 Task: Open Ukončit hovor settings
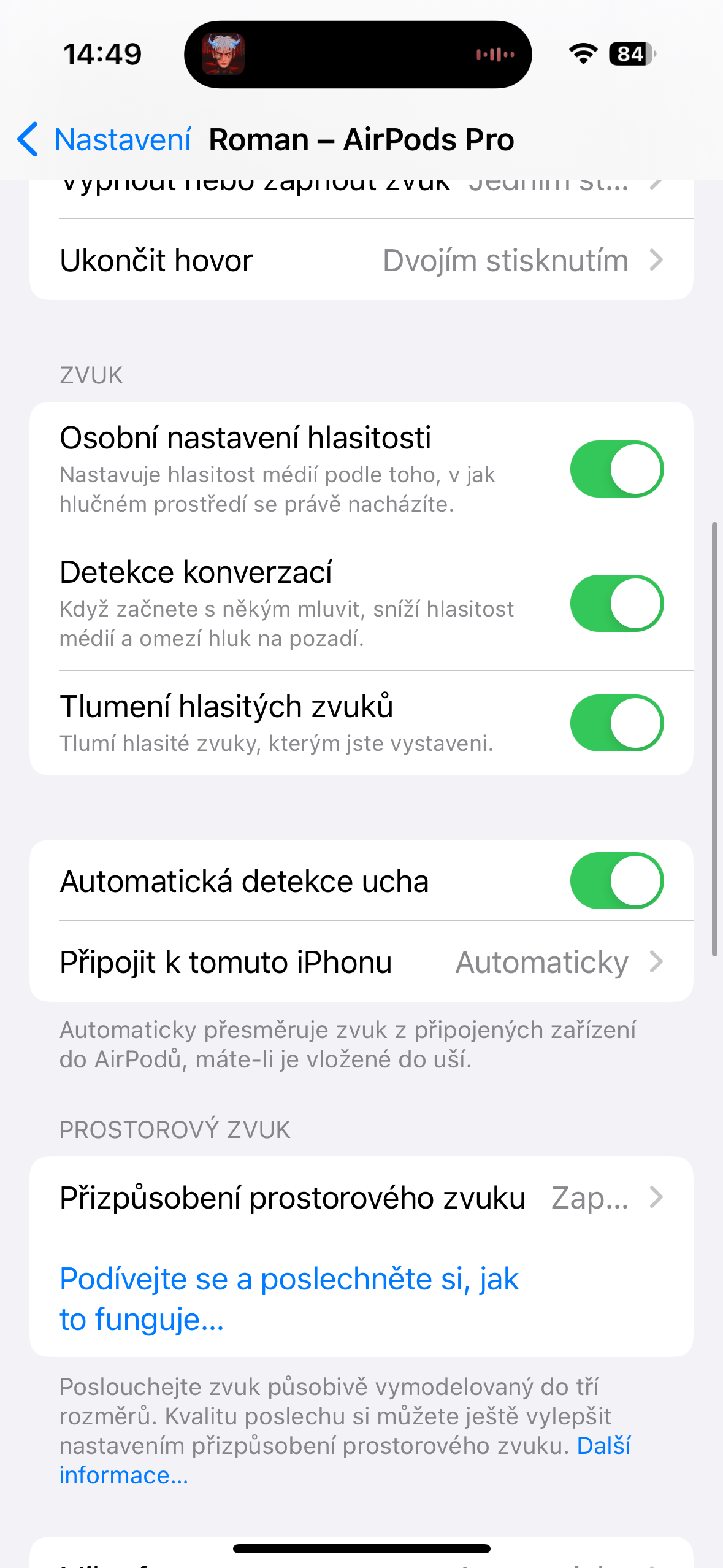(362, 259)
